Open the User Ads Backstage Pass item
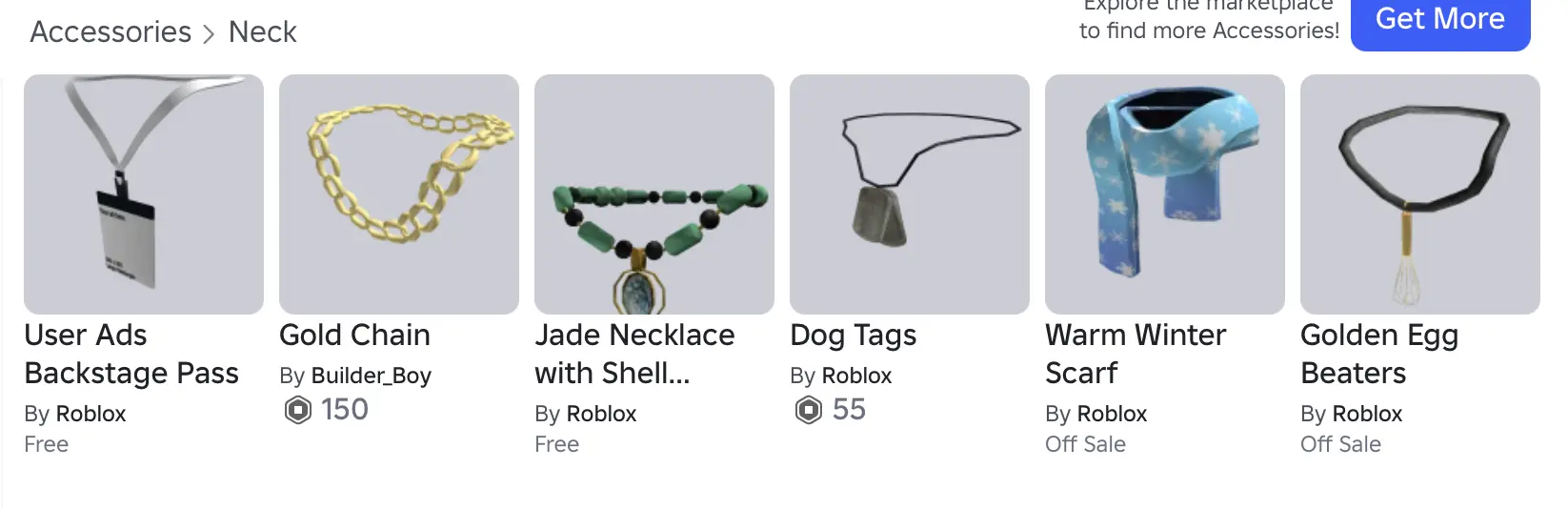The width and height of the screenshot is (1568, 509). [143, 194]
